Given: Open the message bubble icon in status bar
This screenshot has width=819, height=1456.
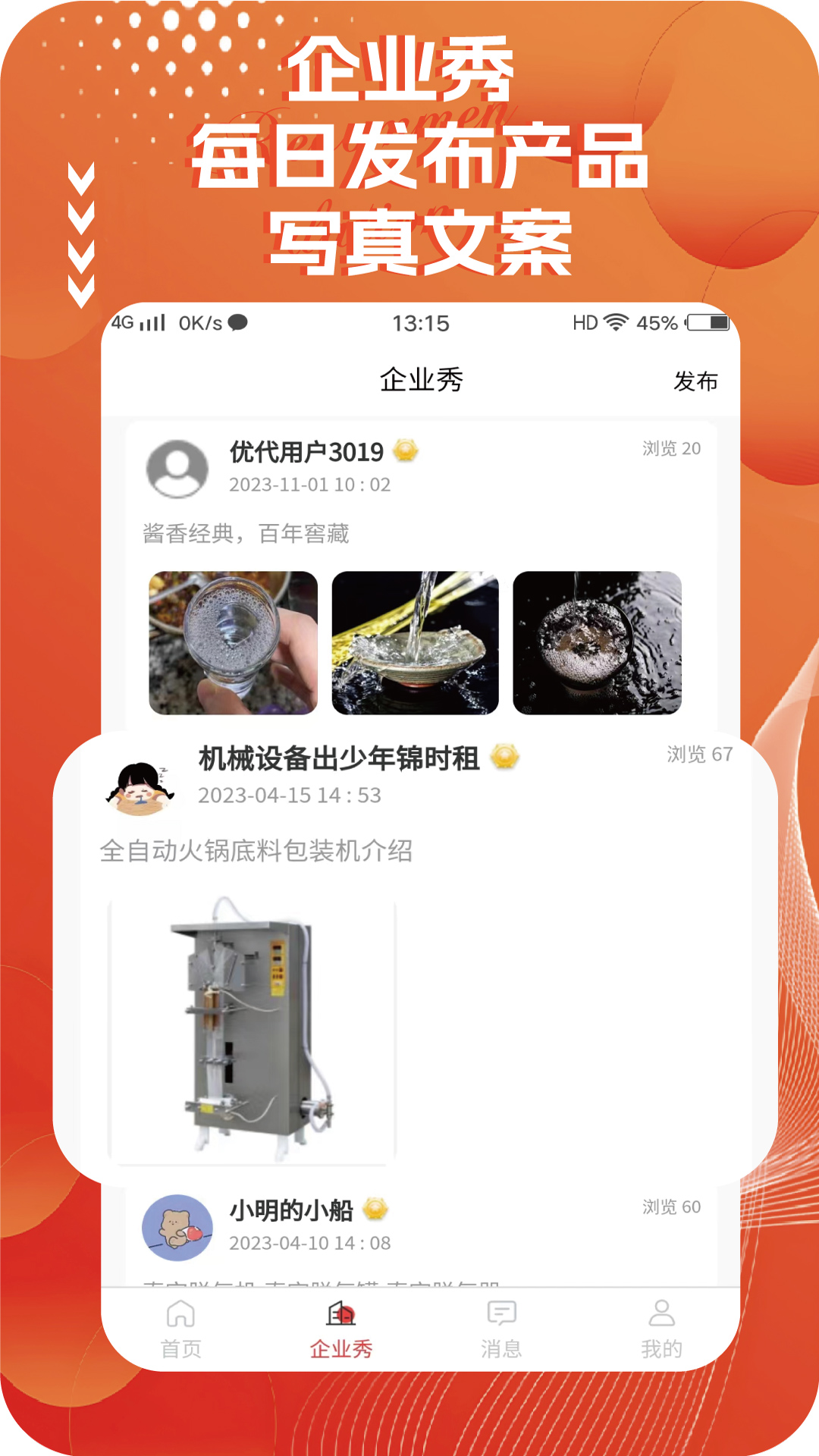Looking at the screenshot, I should tap(238, 322).
